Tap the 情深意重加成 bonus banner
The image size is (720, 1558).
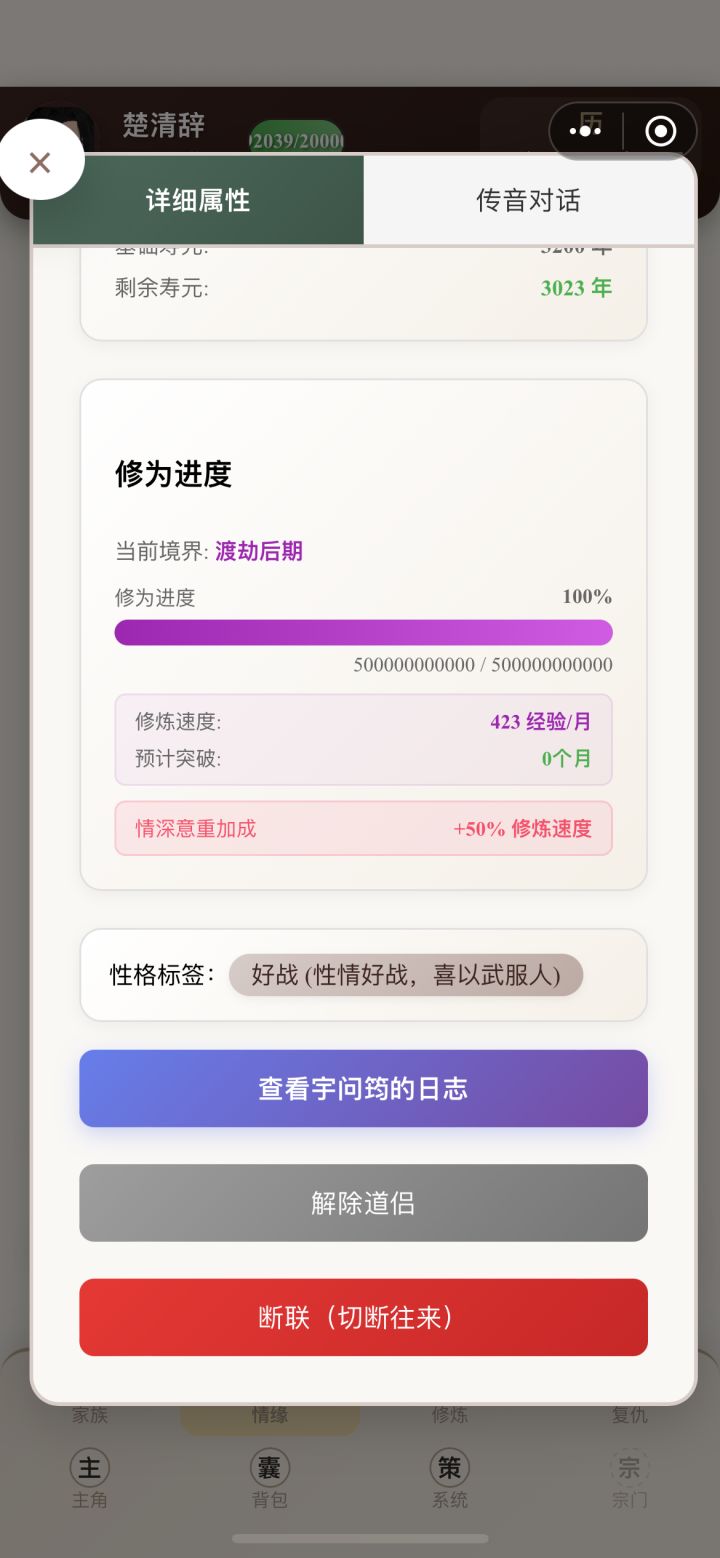[x=363, y=829]
